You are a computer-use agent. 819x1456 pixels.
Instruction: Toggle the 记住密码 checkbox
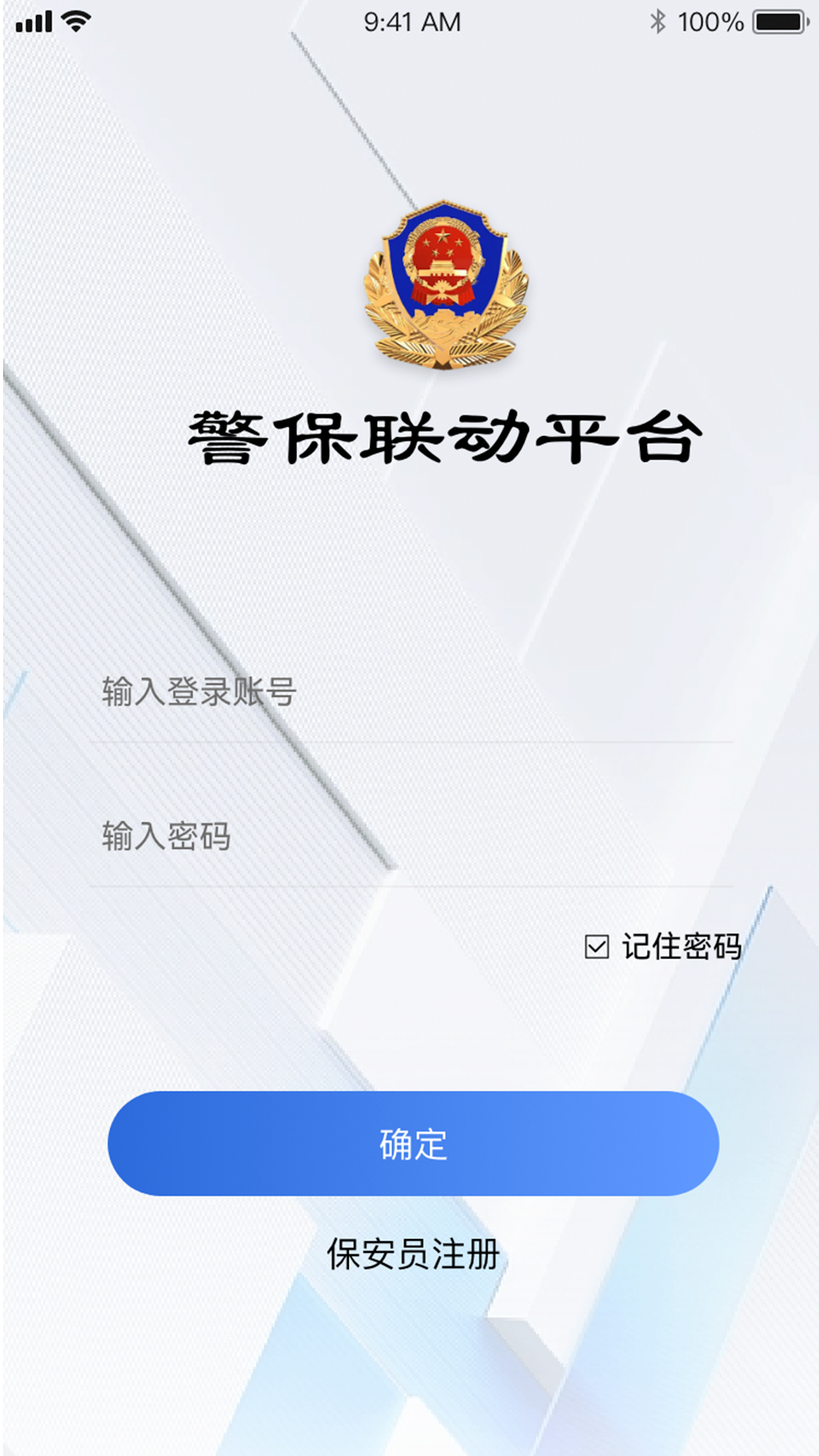(x=598, y=946)
